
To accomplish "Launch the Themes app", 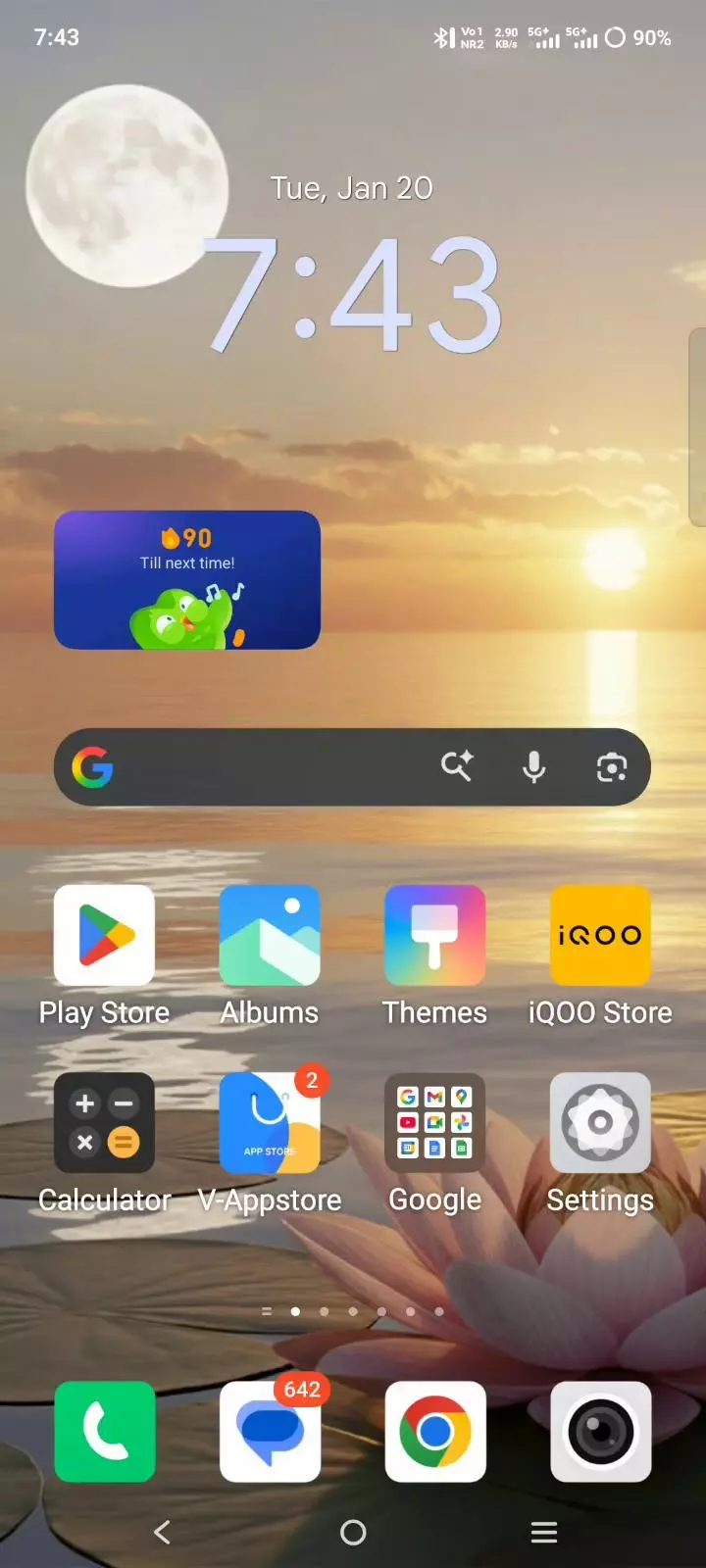I will click(x=434, y=935).
